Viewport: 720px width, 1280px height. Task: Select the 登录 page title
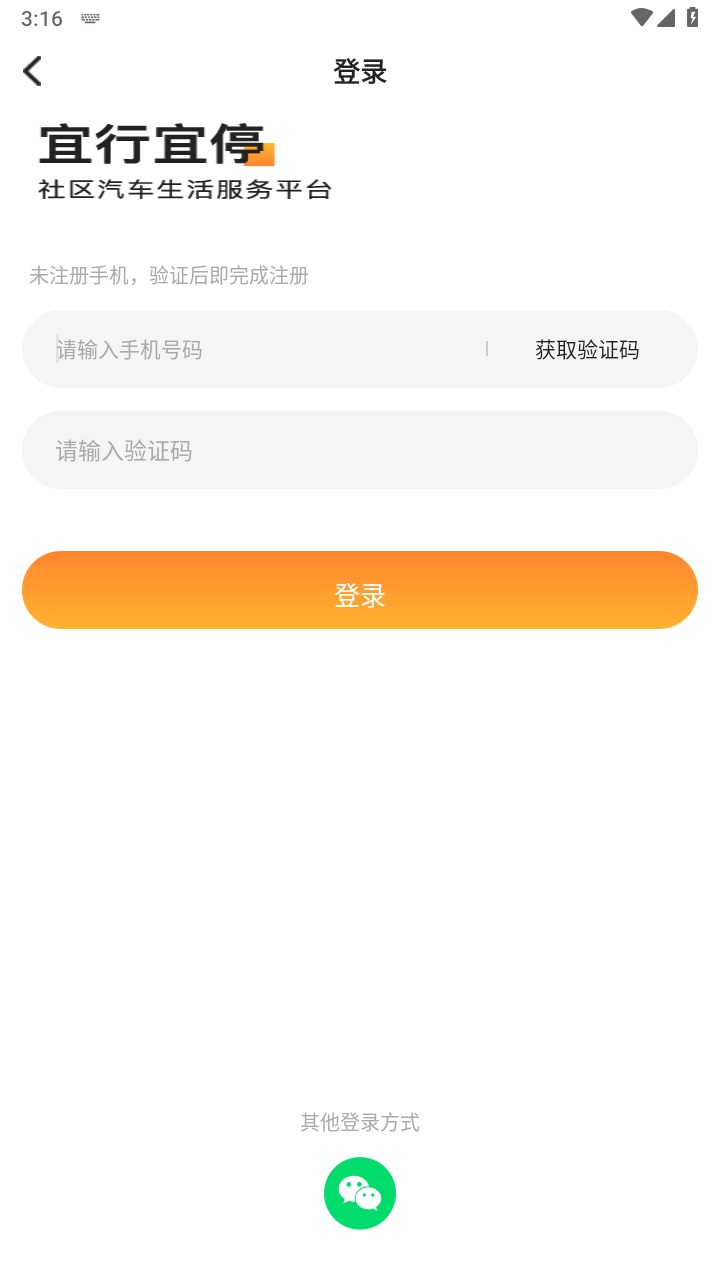click(x=360, y=72)
